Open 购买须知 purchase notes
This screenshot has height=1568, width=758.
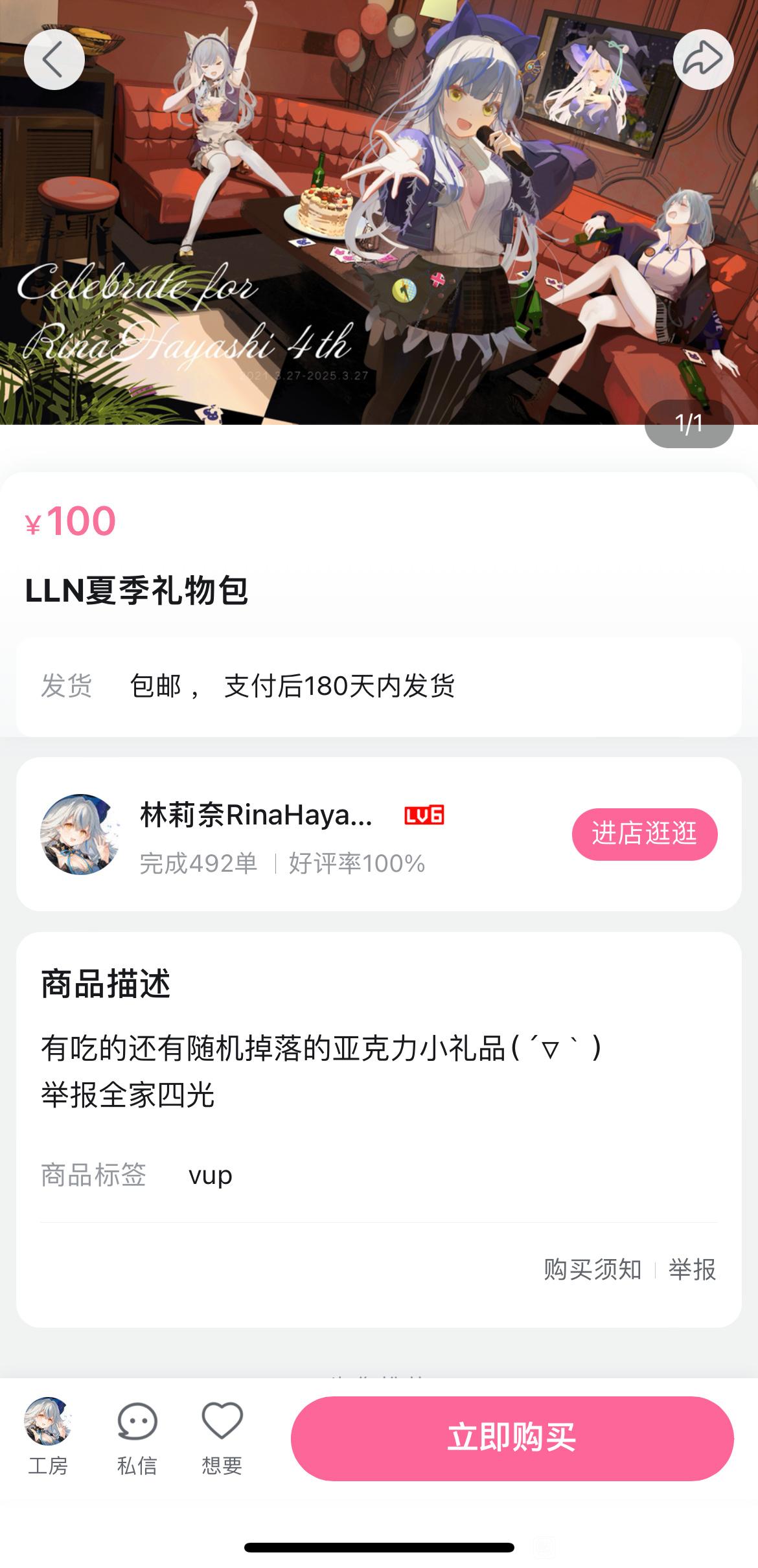pyautogui.click(x=592, y=1269)
